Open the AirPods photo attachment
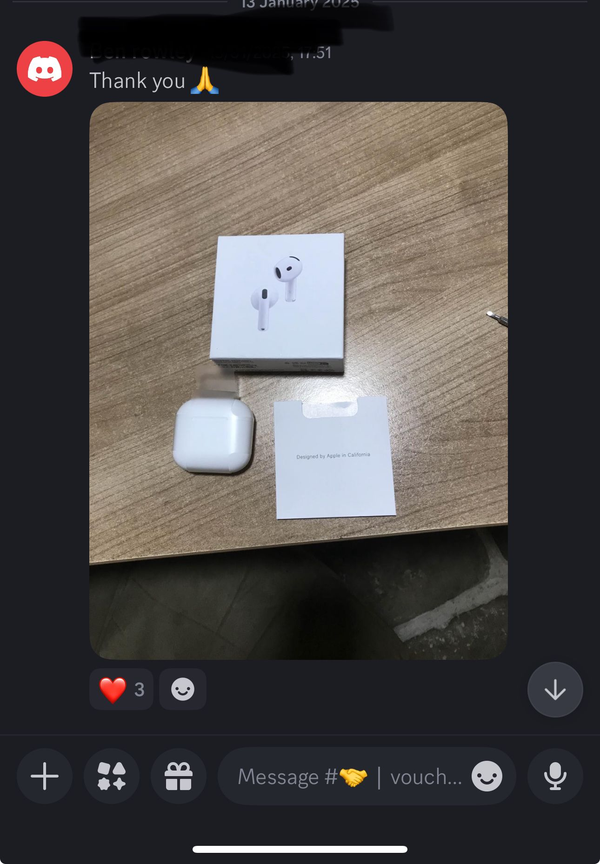This screenshot has width=600, height=864. click(x=298, y=380)
